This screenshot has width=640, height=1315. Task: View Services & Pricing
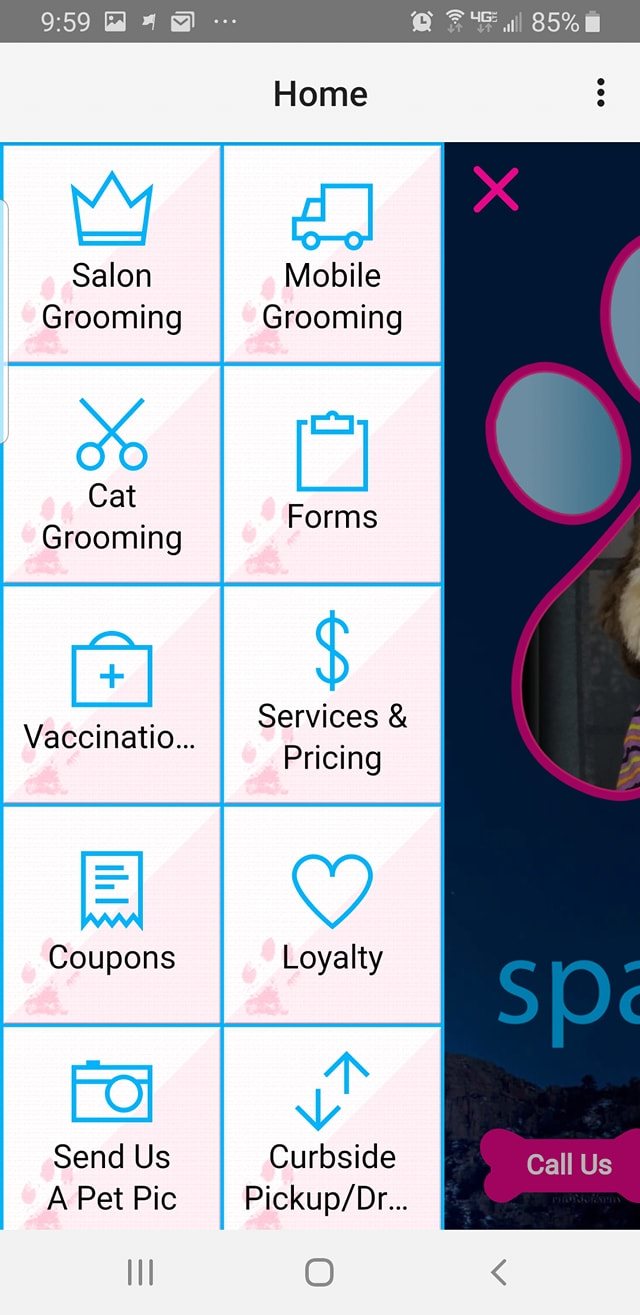click(x=332, y=694)
